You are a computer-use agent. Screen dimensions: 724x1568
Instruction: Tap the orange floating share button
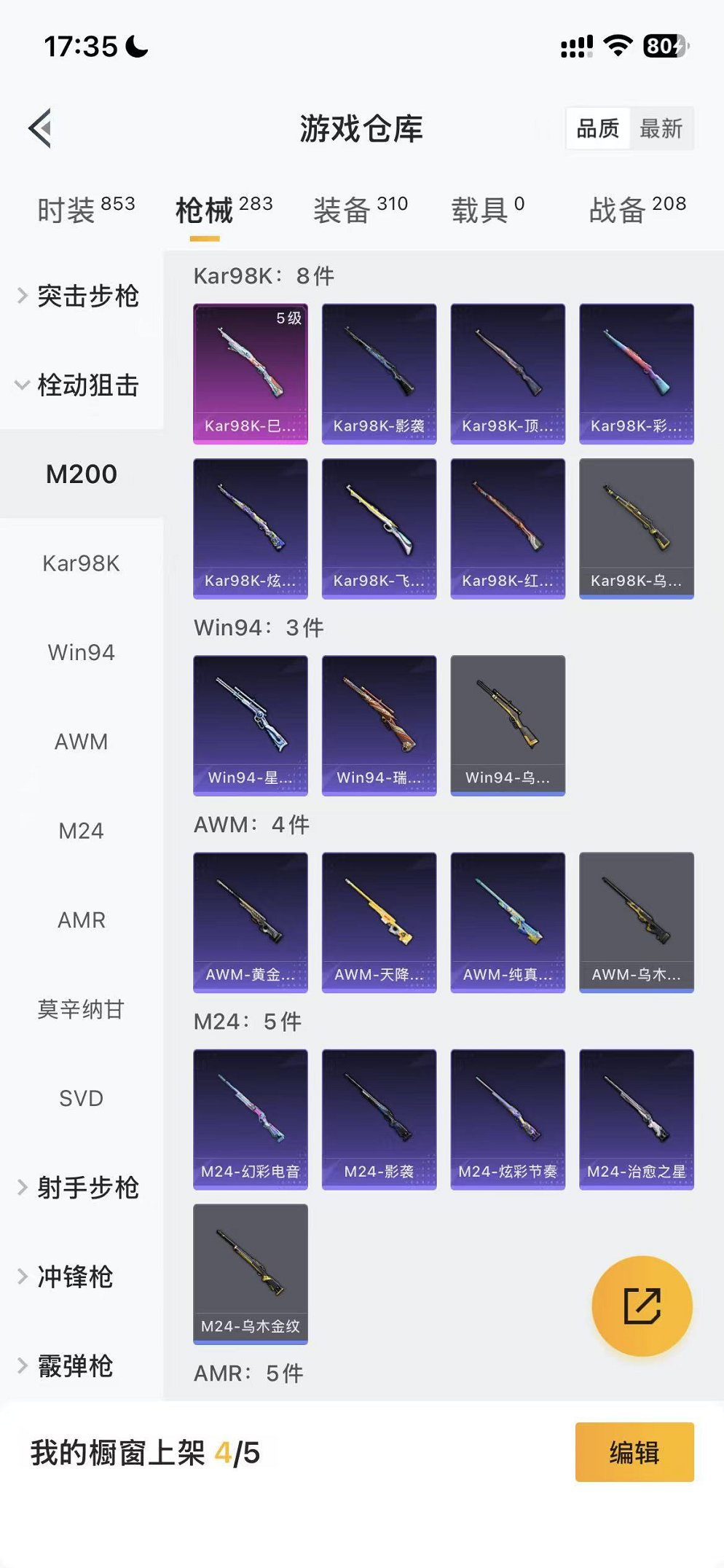(x=642, y=1306)
